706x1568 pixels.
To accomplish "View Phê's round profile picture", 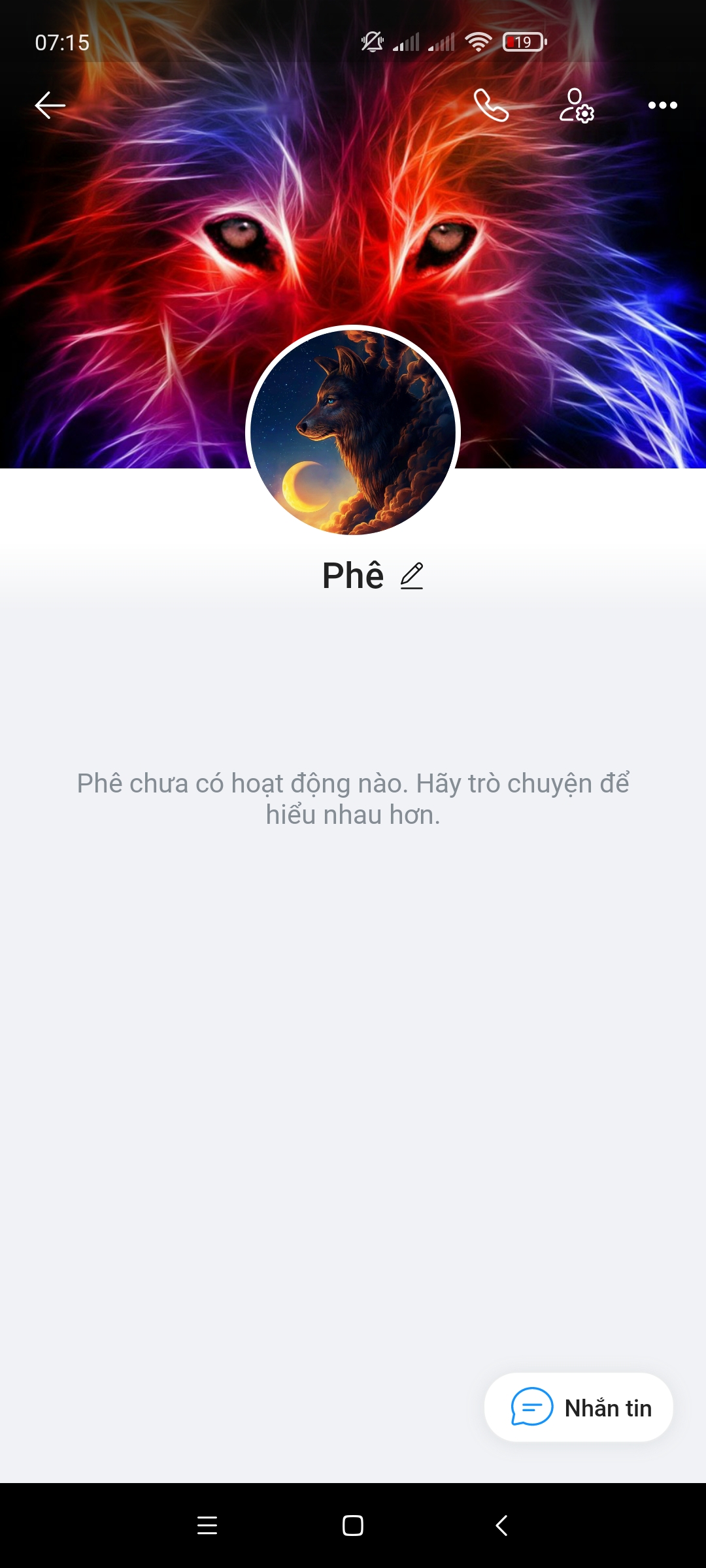I will tap(353, 432).
